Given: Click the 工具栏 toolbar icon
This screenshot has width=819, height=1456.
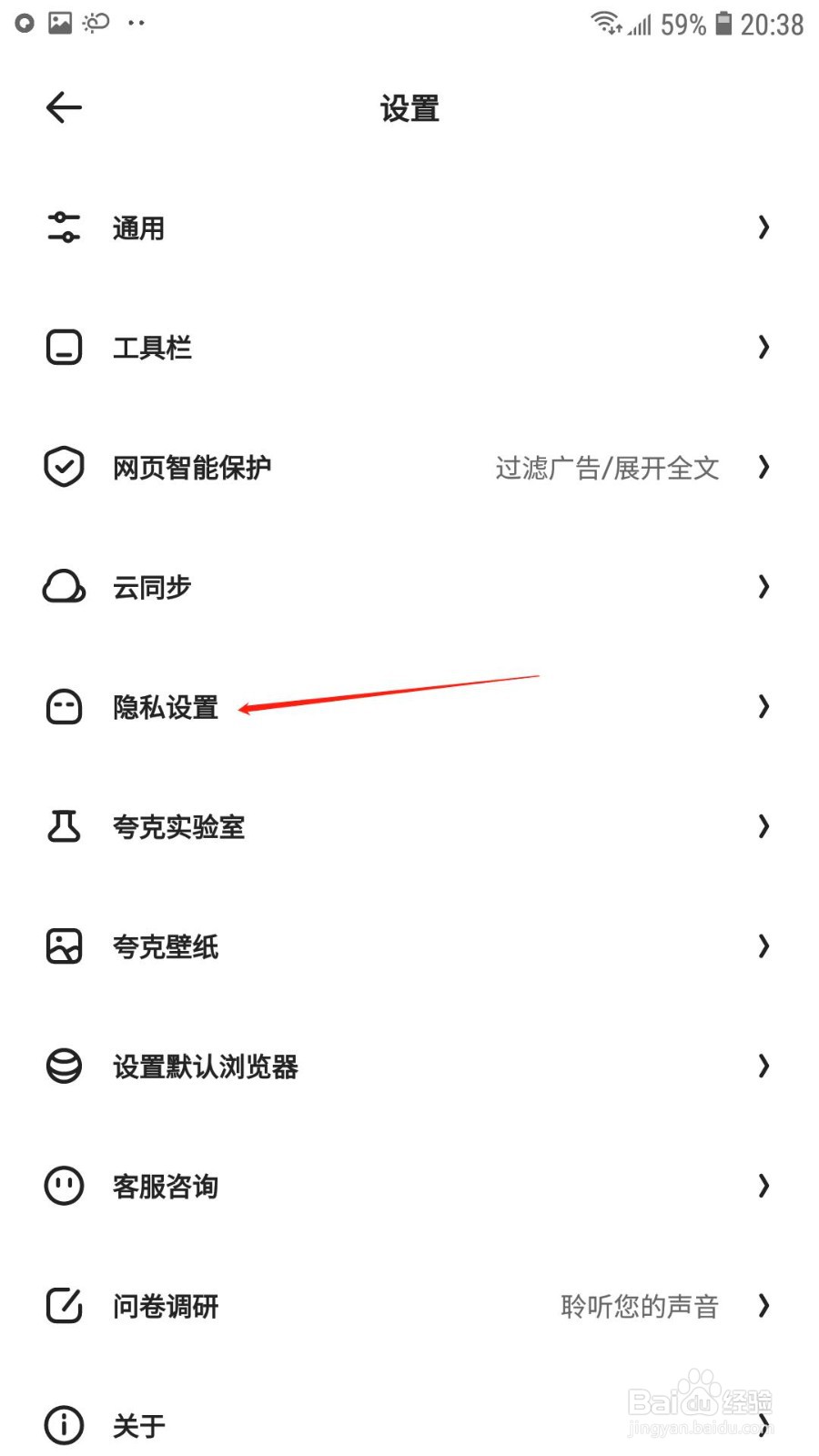Looking at the screenshot, I should pyautogui.click(x=62, y=347).
